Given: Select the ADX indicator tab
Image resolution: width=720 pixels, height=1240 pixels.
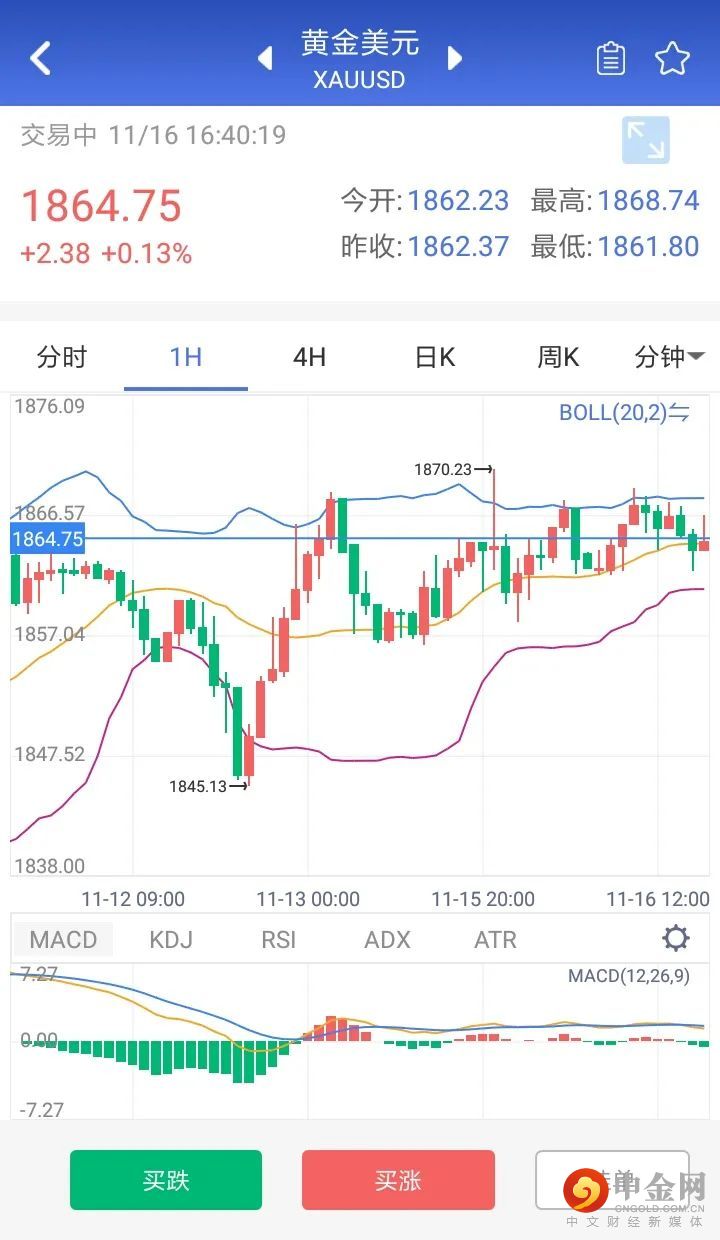Looking at the screenshot, I should [387, 940].
